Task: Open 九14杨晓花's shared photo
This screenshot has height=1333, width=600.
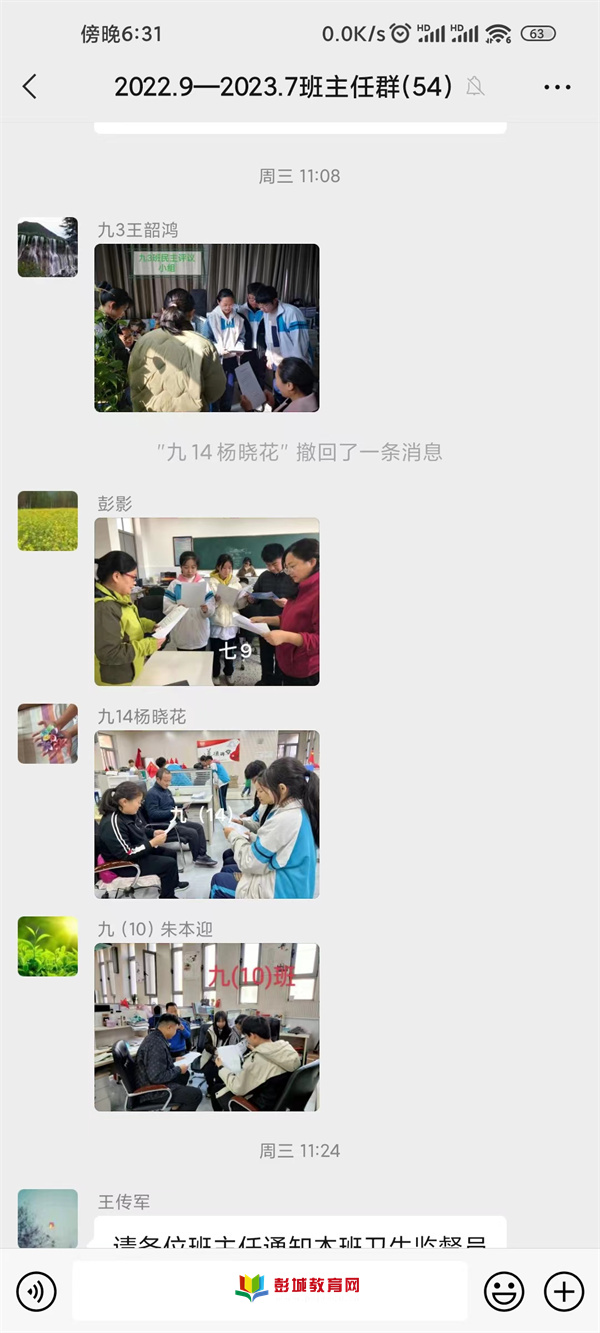Action: (x=207, y=814)
